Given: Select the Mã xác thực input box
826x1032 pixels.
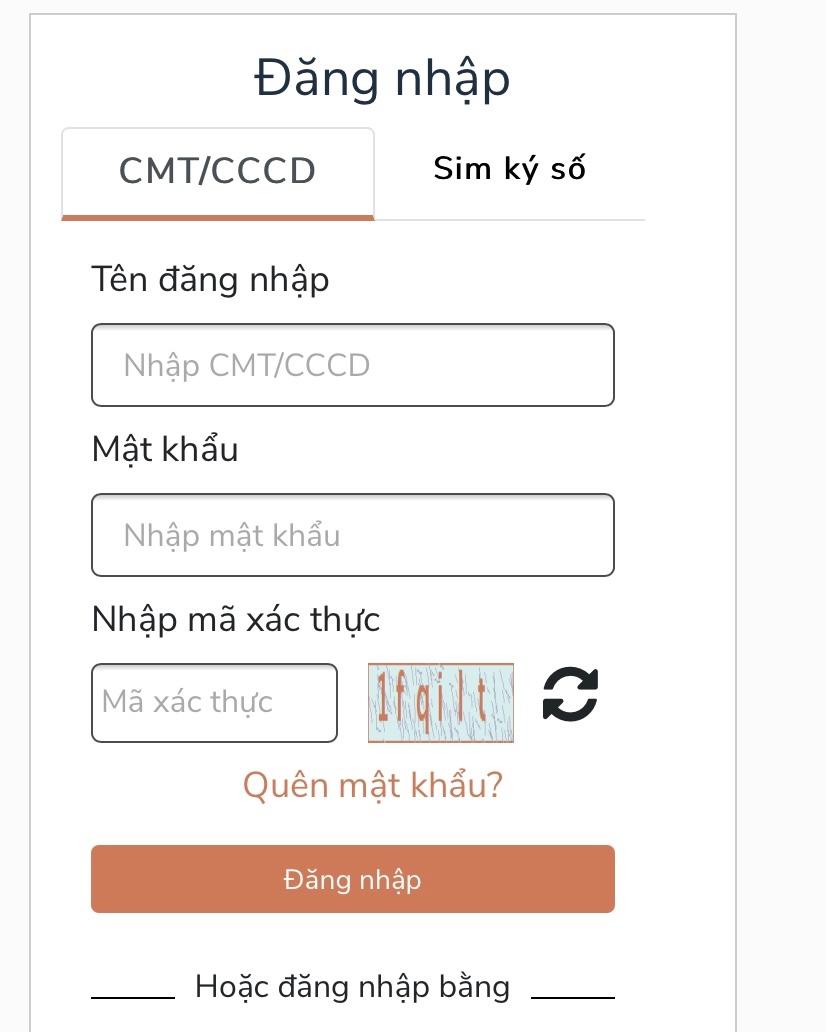Looking at the screenshot, I should (214, 702).
